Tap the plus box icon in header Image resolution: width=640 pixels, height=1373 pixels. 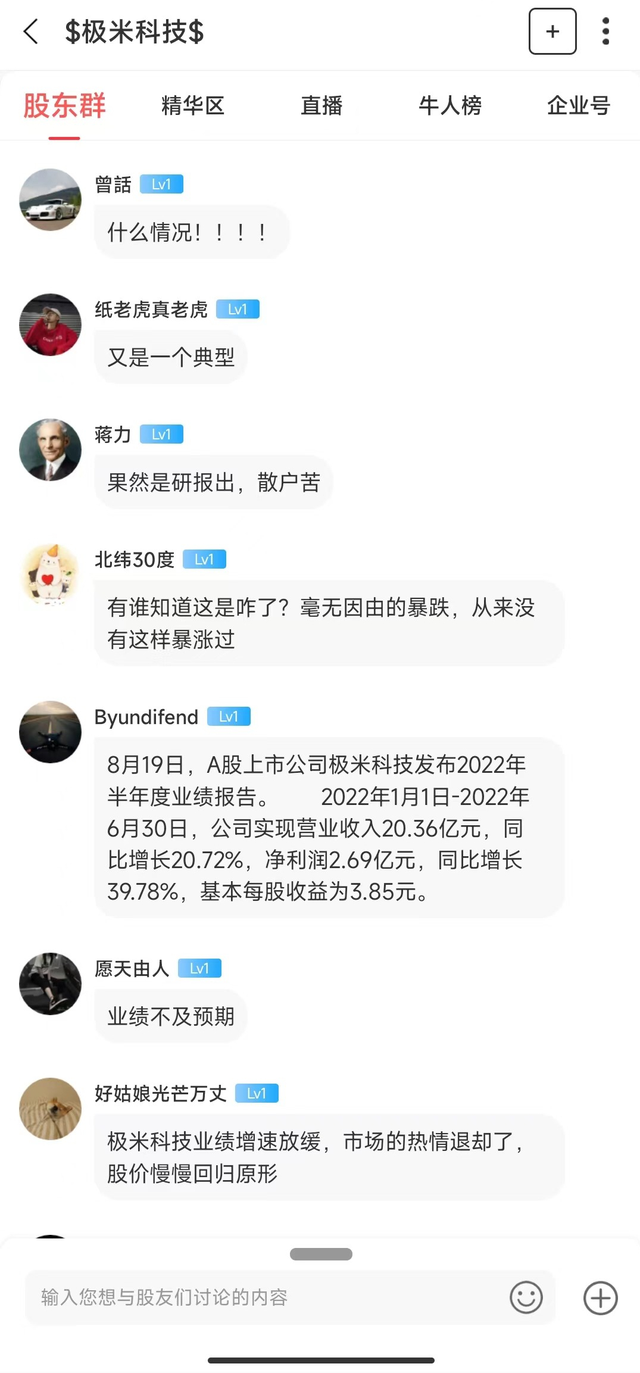click(x=552, y=32)
